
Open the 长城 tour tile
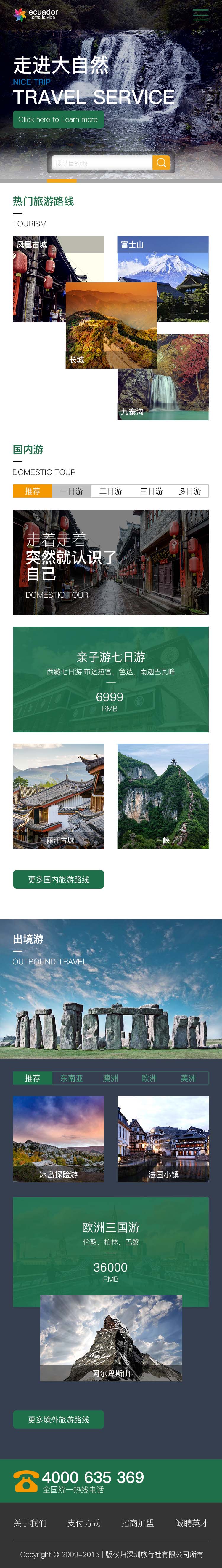click(111, 326)
